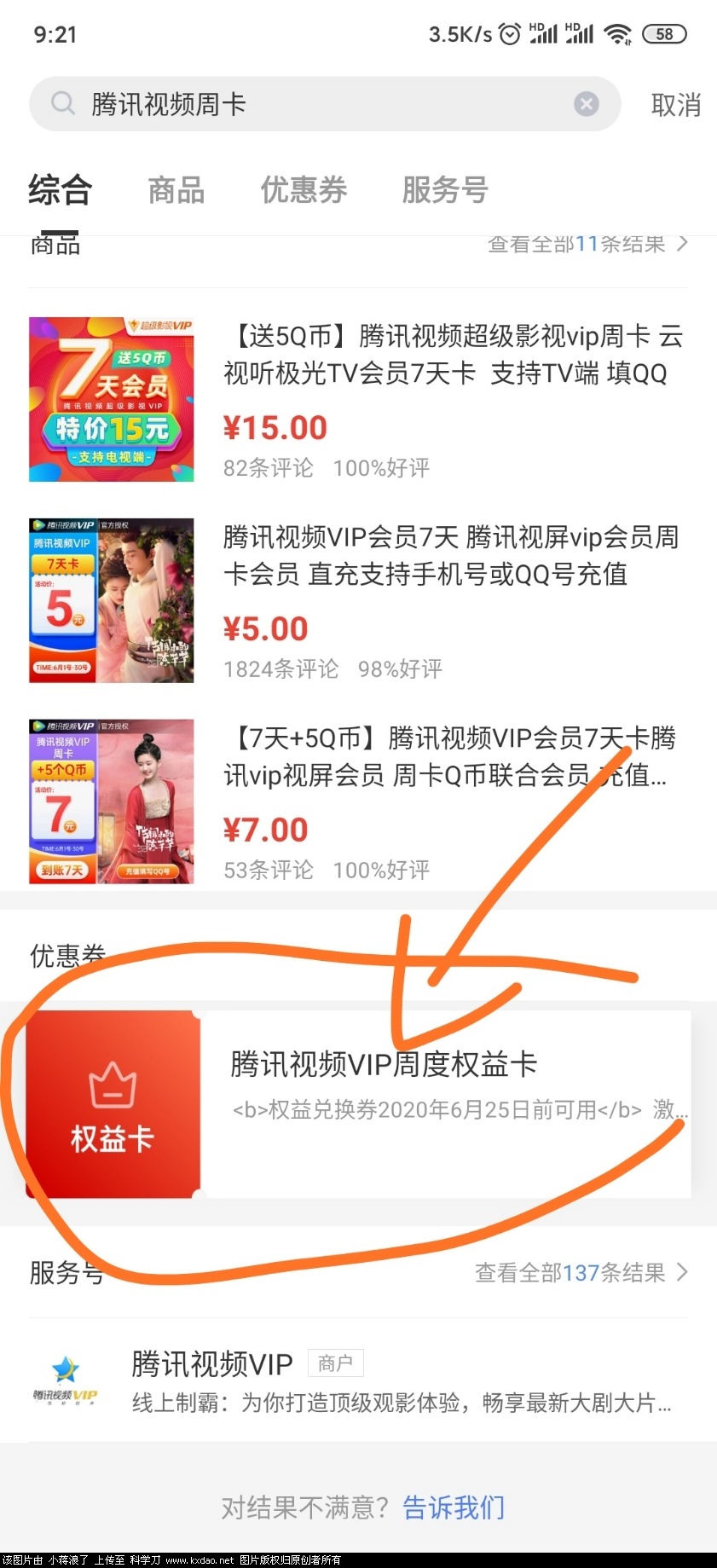Switch to the 商品 tab
717x1568 pixels.
pos(176,189)
